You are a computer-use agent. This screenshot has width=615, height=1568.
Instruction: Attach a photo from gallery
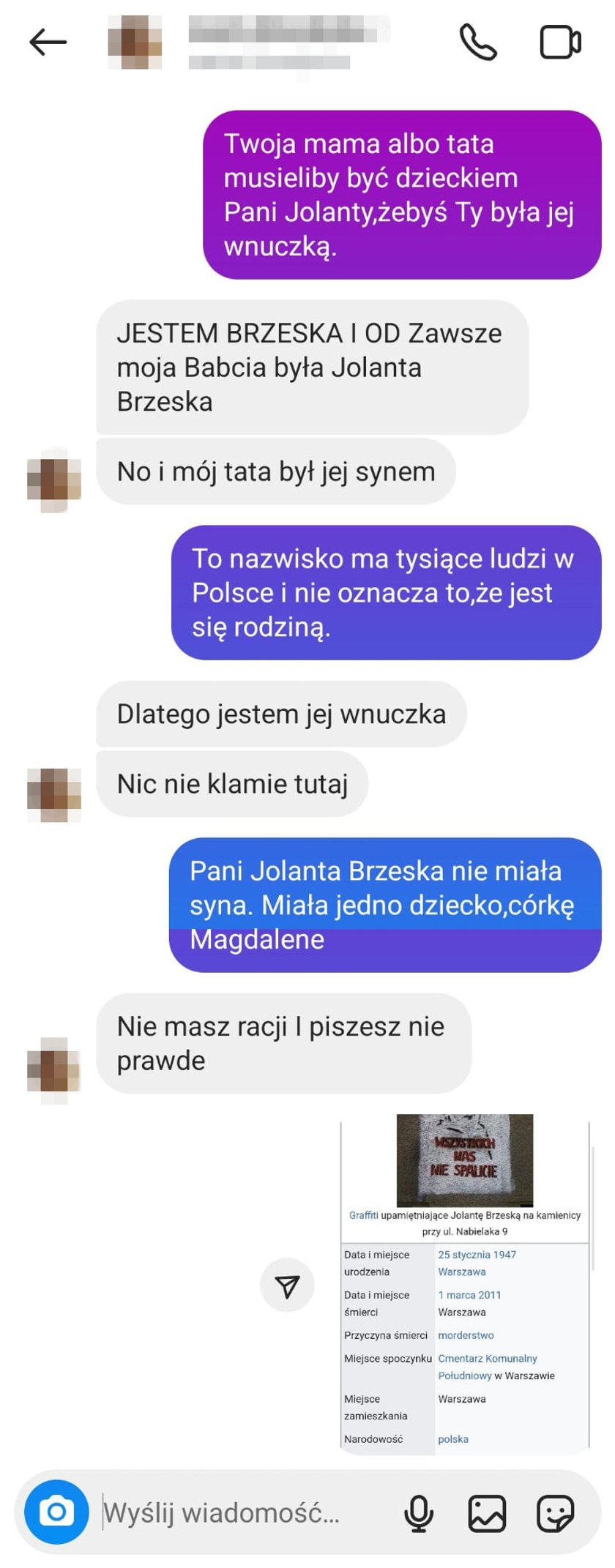click(x=487, y=1512)
